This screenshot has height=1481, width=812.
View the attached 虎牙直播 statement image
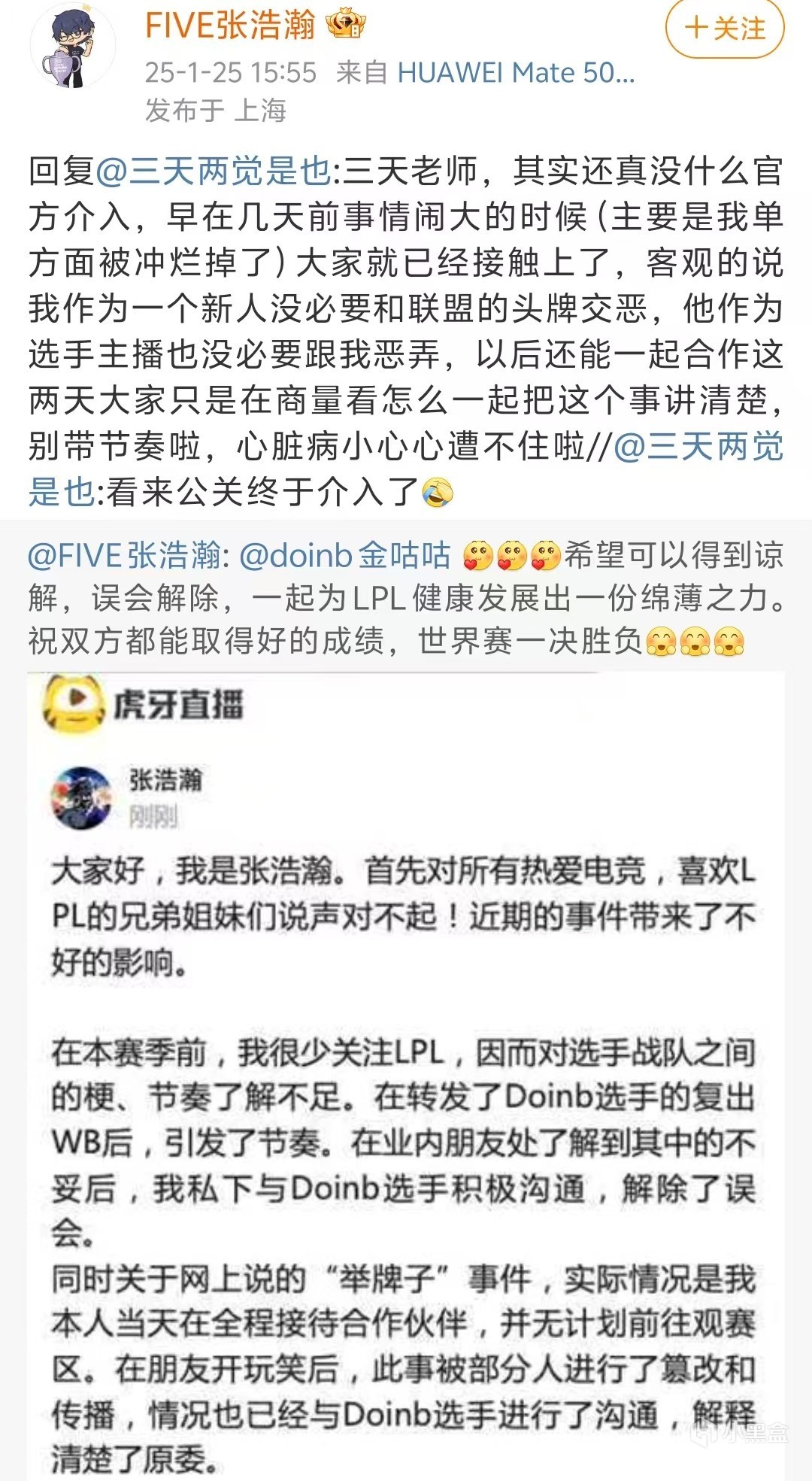pyautogui.click(x=406, y=1076)
